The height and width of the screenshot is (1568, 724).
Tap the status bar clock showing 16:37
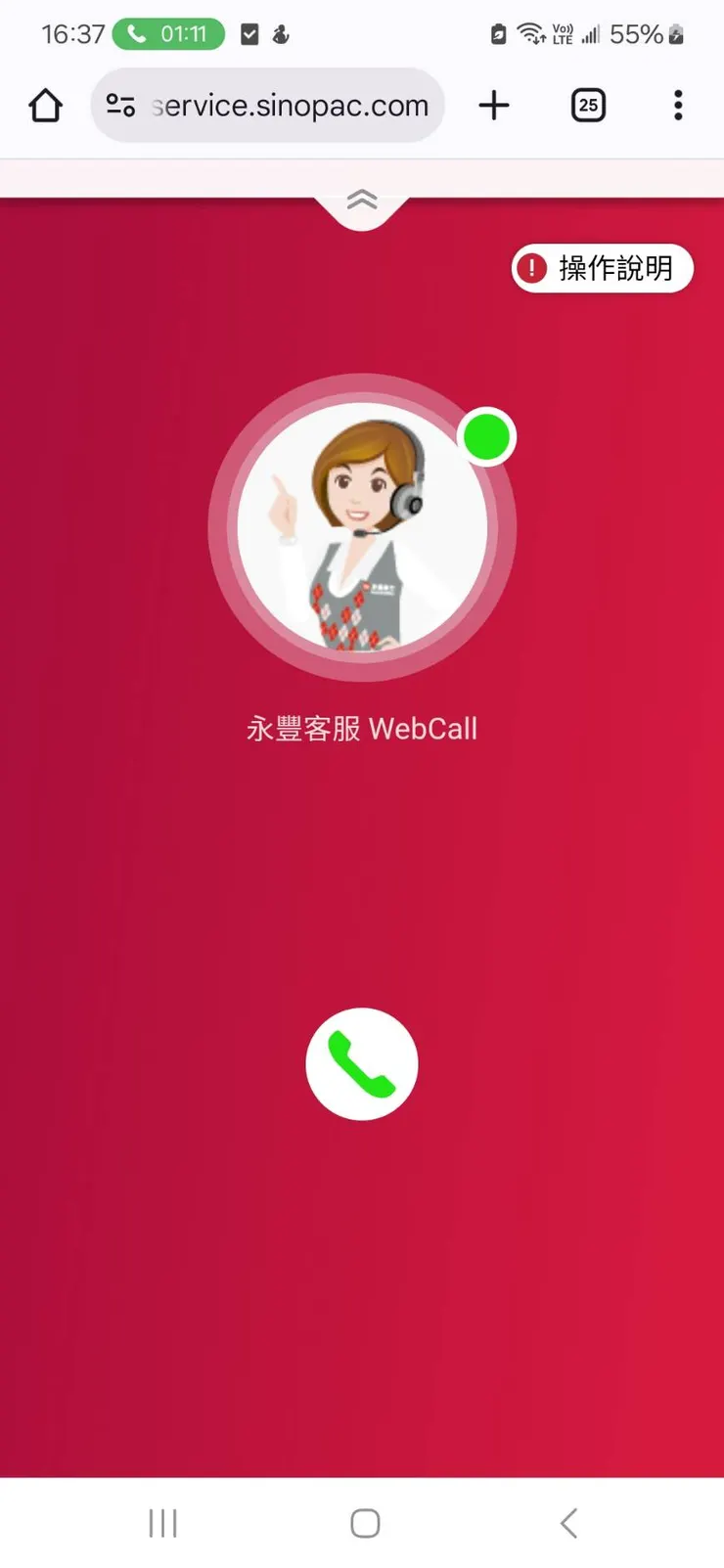tap(73, 34)
